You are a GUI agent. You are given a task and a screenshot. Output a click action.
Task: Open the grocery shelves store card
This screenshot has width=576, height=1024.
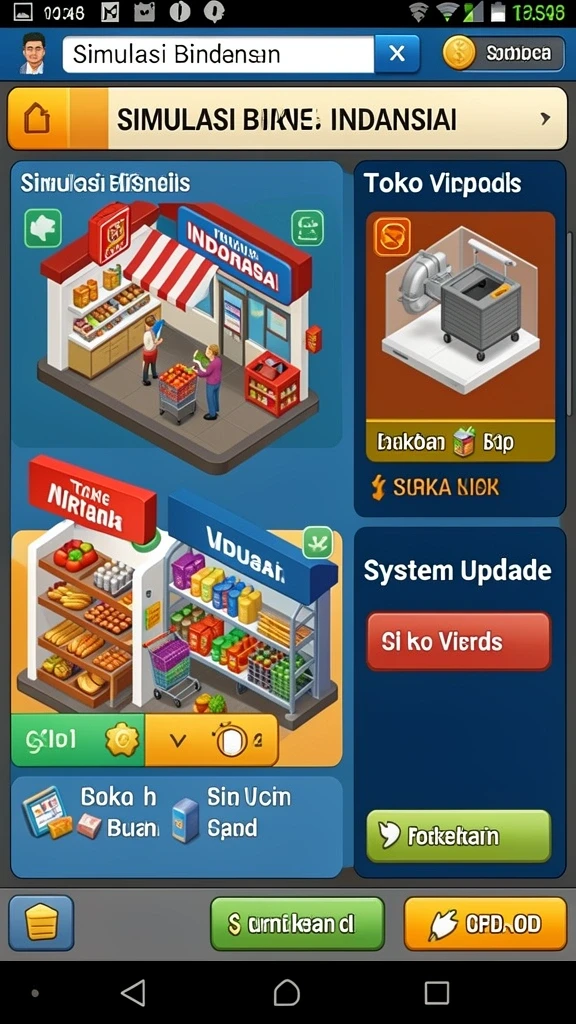pyautogui.click(x=176, y=614)
